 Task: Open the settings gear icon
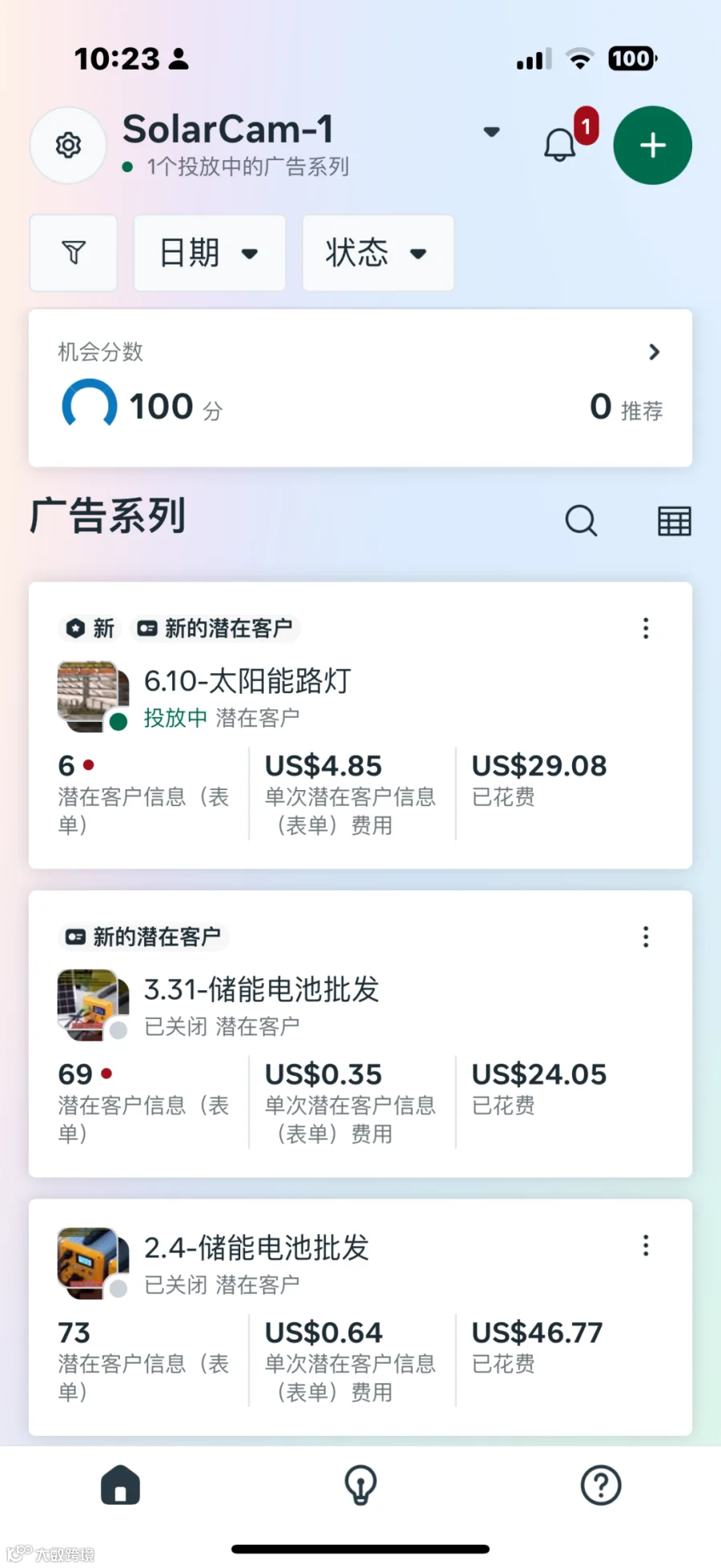coord(68,145)
